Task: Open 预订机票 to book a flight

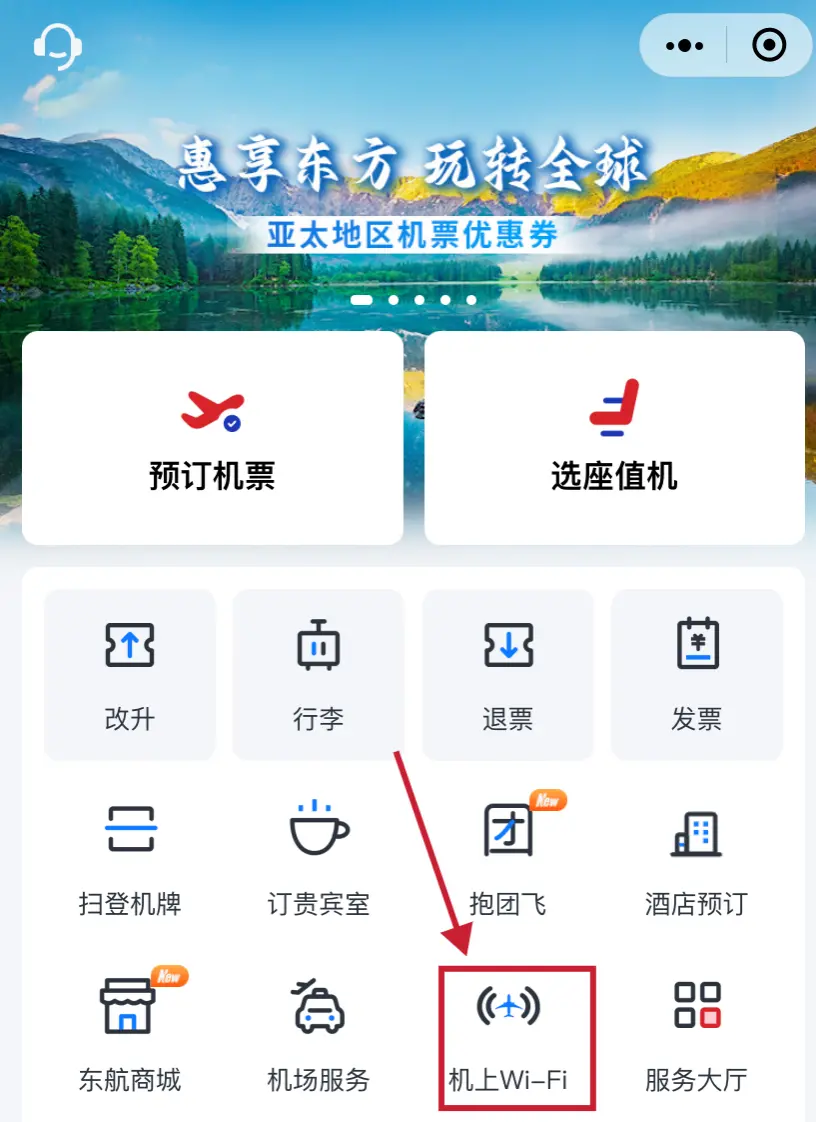Action: tap(212, 438)
